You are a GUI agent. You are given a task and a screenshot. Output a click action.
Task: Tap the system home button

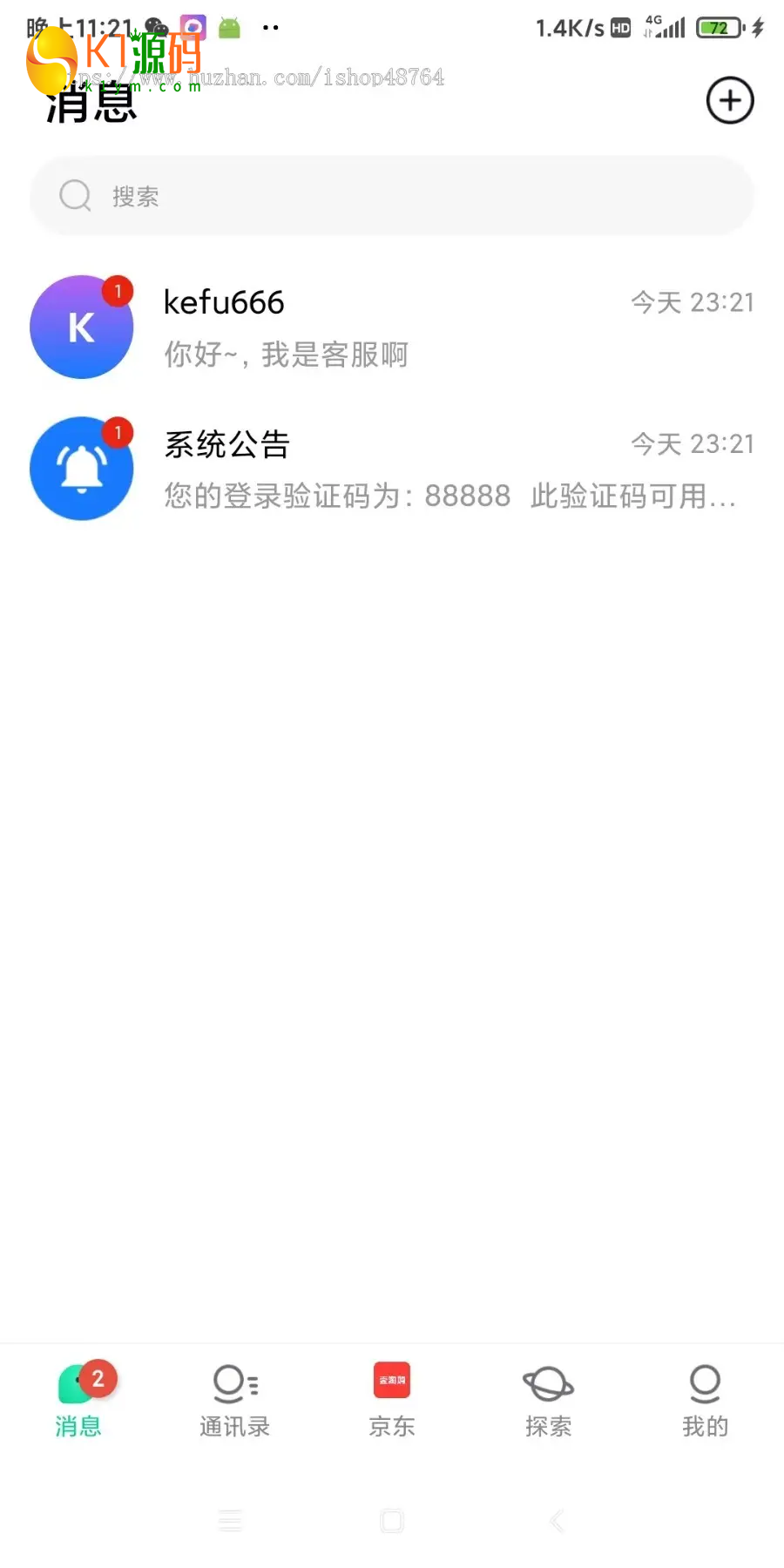click(392, 1521)
